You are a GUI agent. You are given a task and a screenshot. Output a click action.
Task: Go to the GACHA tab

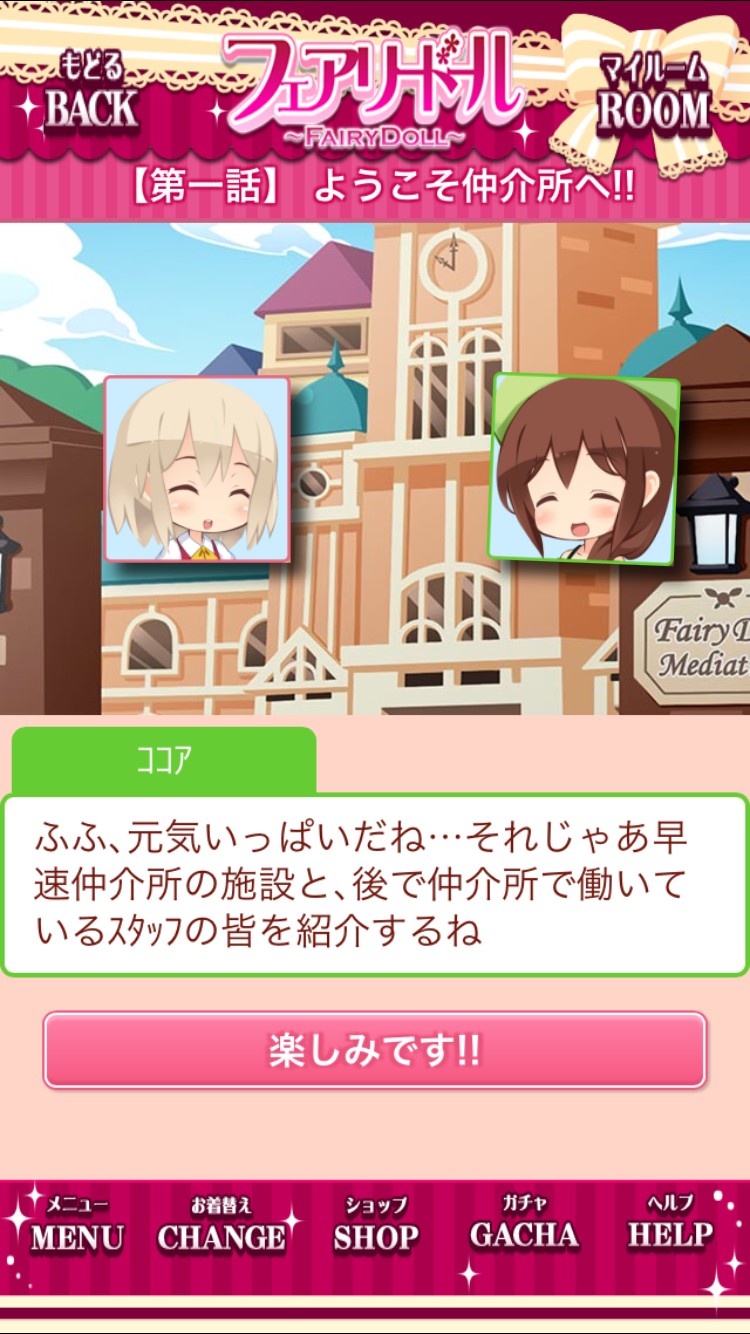coord(524,1225)
